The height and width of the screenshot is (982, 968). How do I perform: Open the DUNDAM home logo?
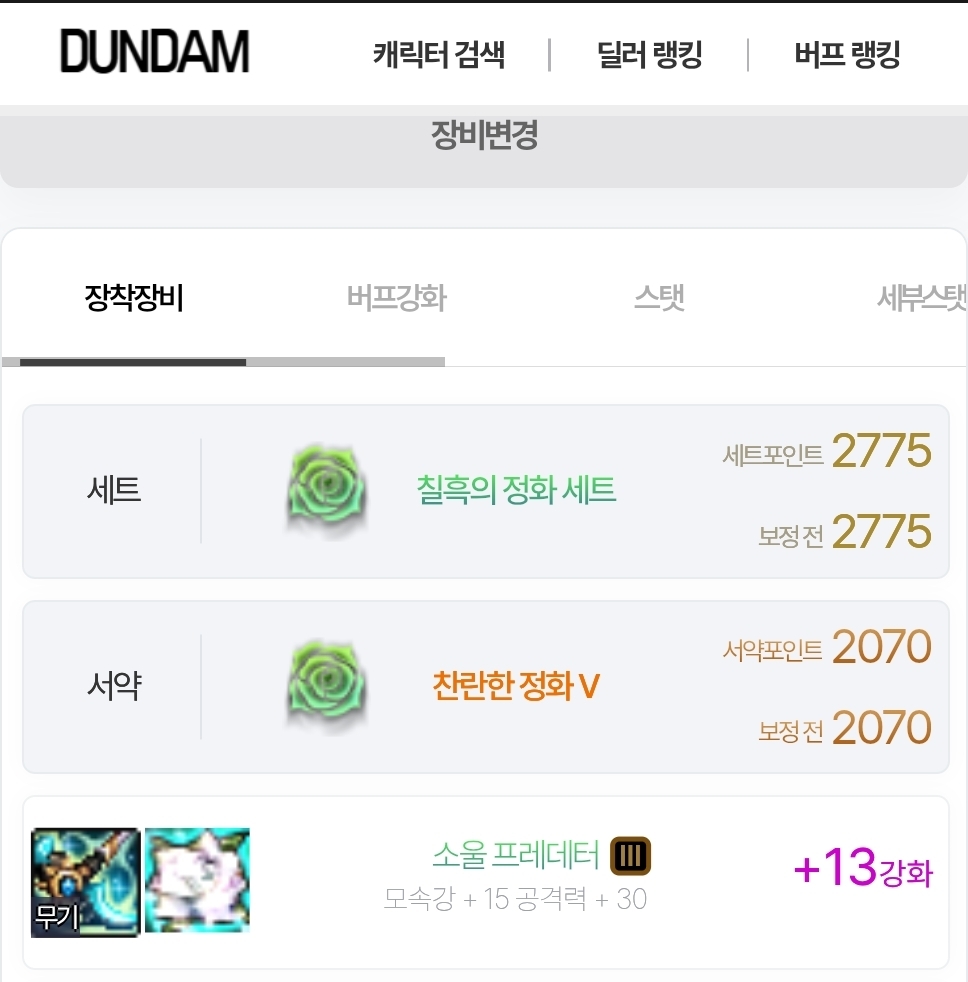[155, 52]
